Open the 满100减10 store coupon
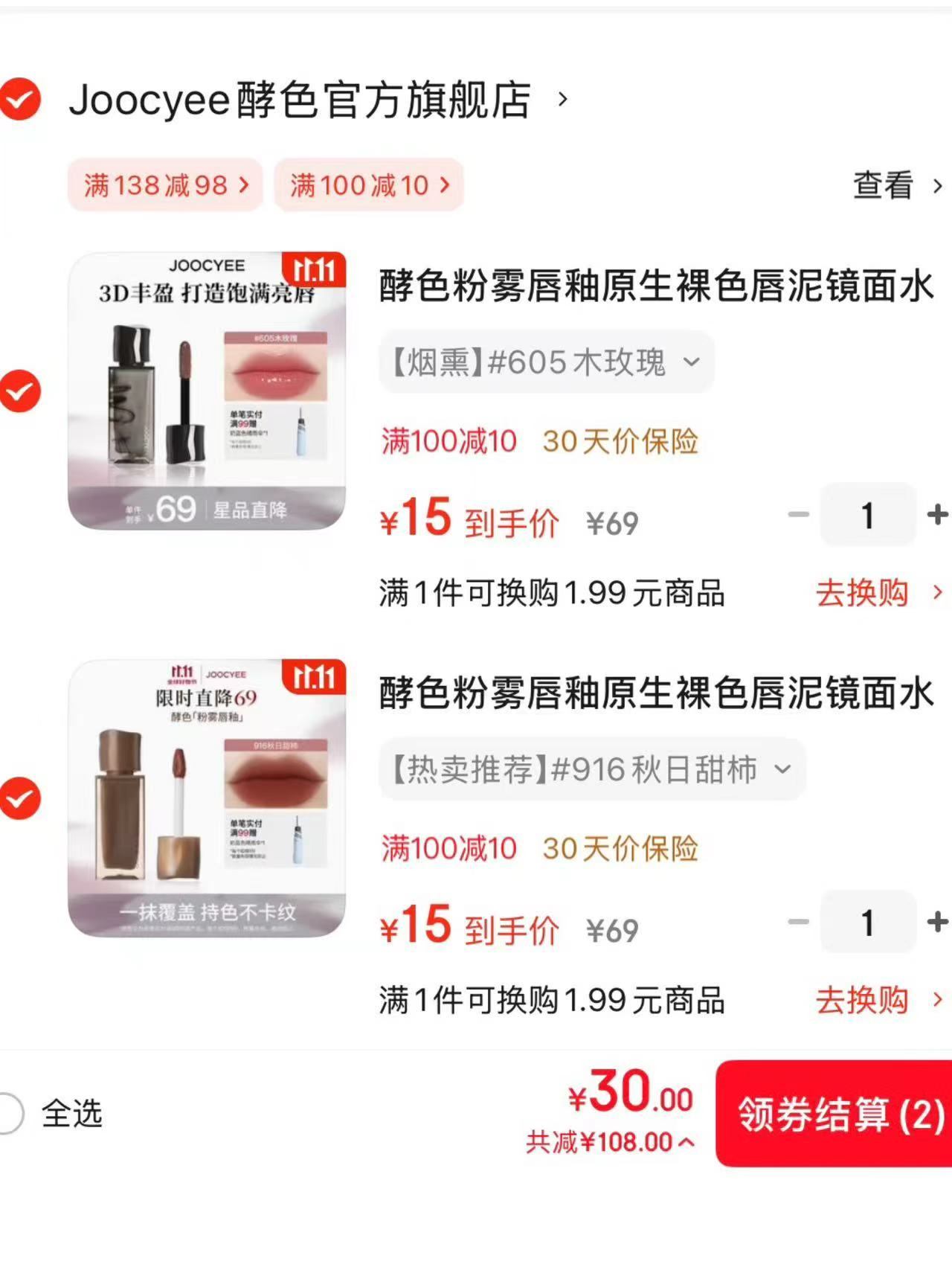 (370, 185)
